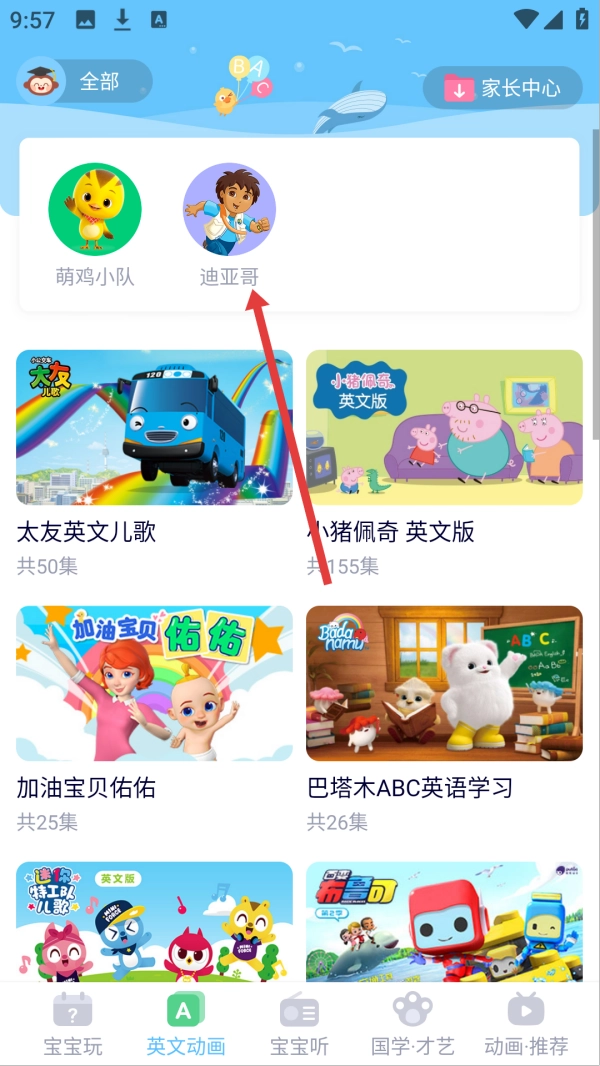This screenshot has width=600, height=1066.
Task: Open 太友英文儿歌 series
Action: [154, 427]
